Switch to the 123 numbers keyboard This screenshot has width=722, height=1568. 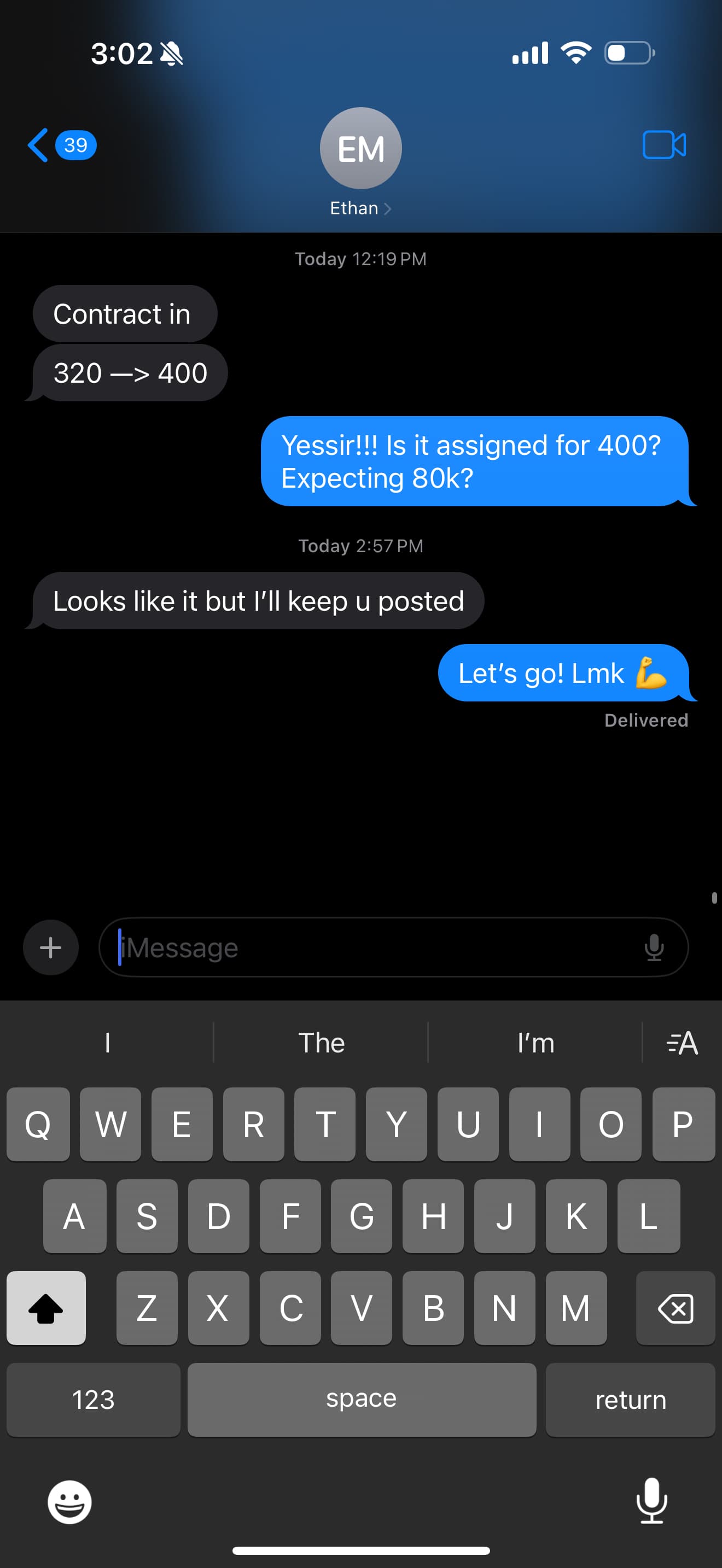click(93, 1400)
